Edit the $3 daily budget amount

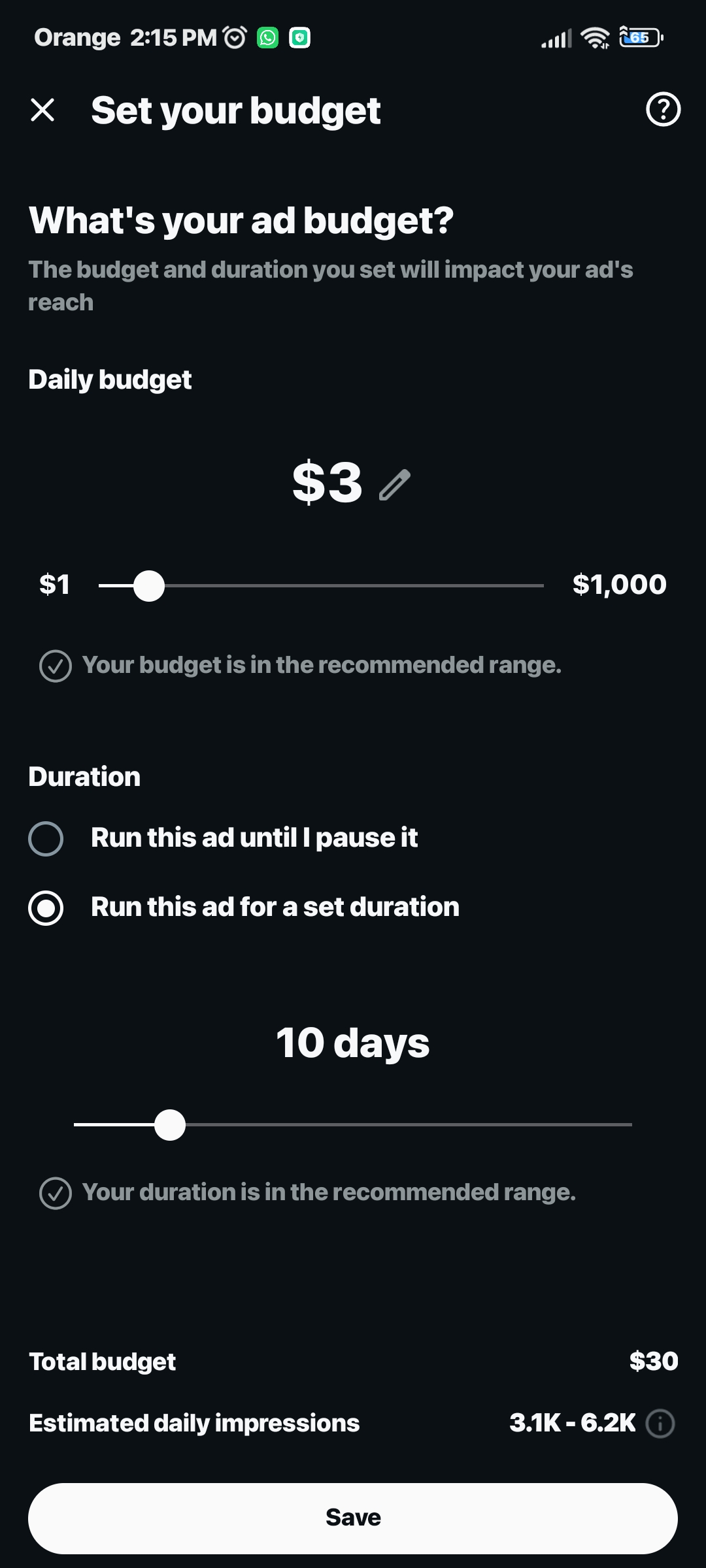click(x=395, y=485)
